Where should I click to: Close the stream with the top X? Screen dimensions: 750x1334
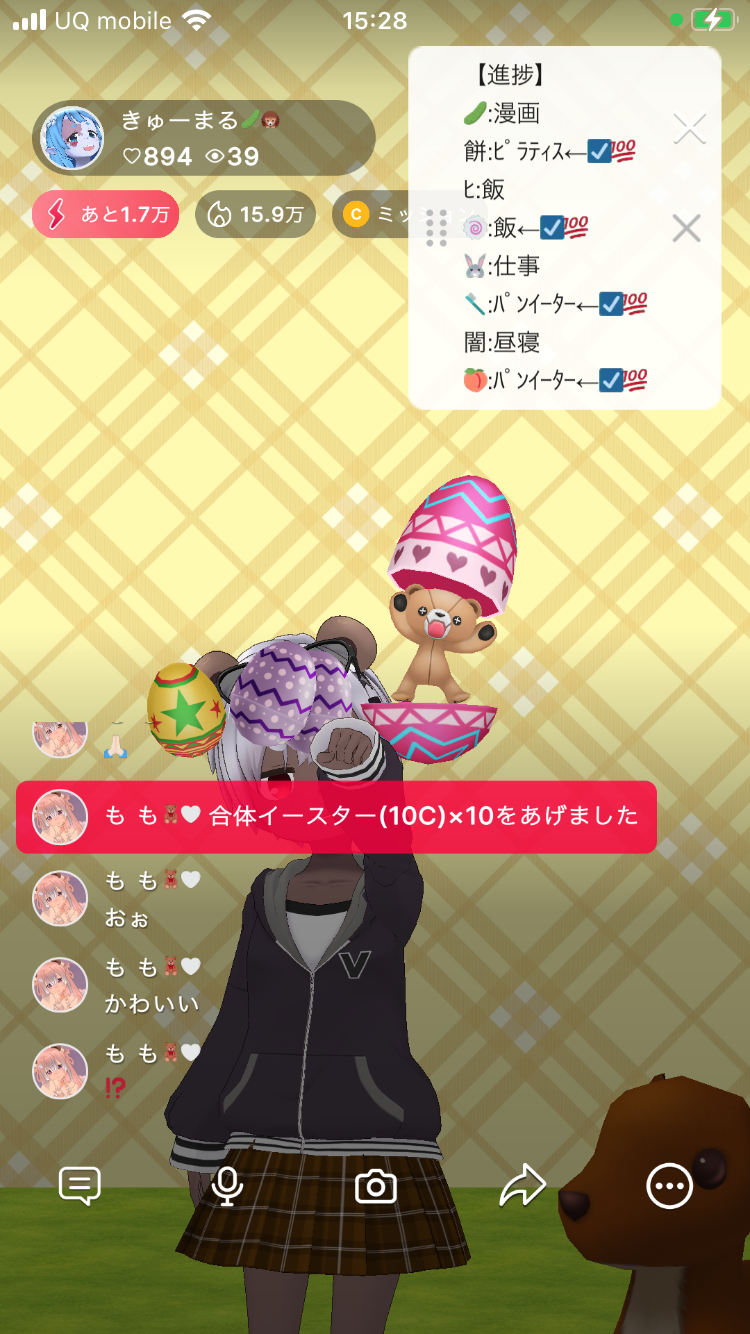[689, 129]
